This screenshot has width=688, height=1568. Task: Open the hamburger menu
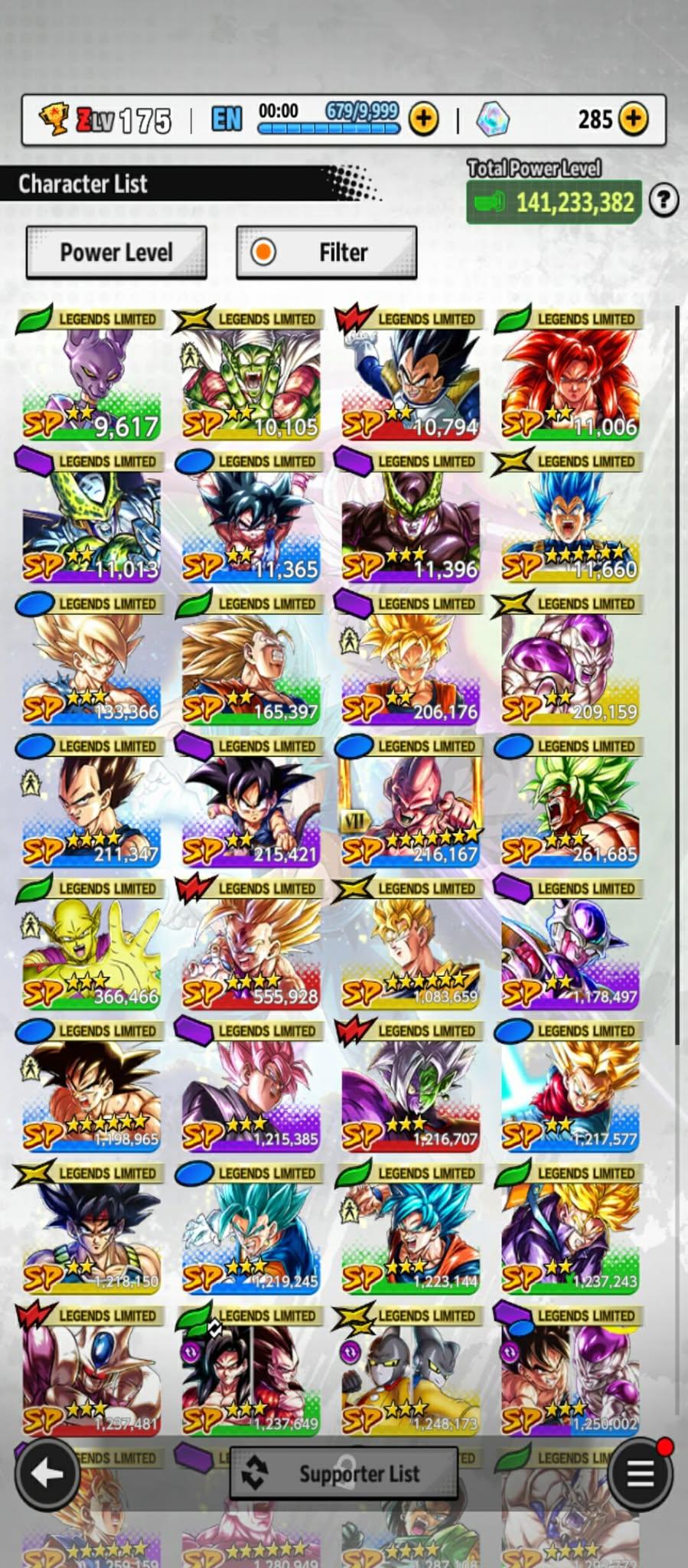click(x=641, y=1472)
